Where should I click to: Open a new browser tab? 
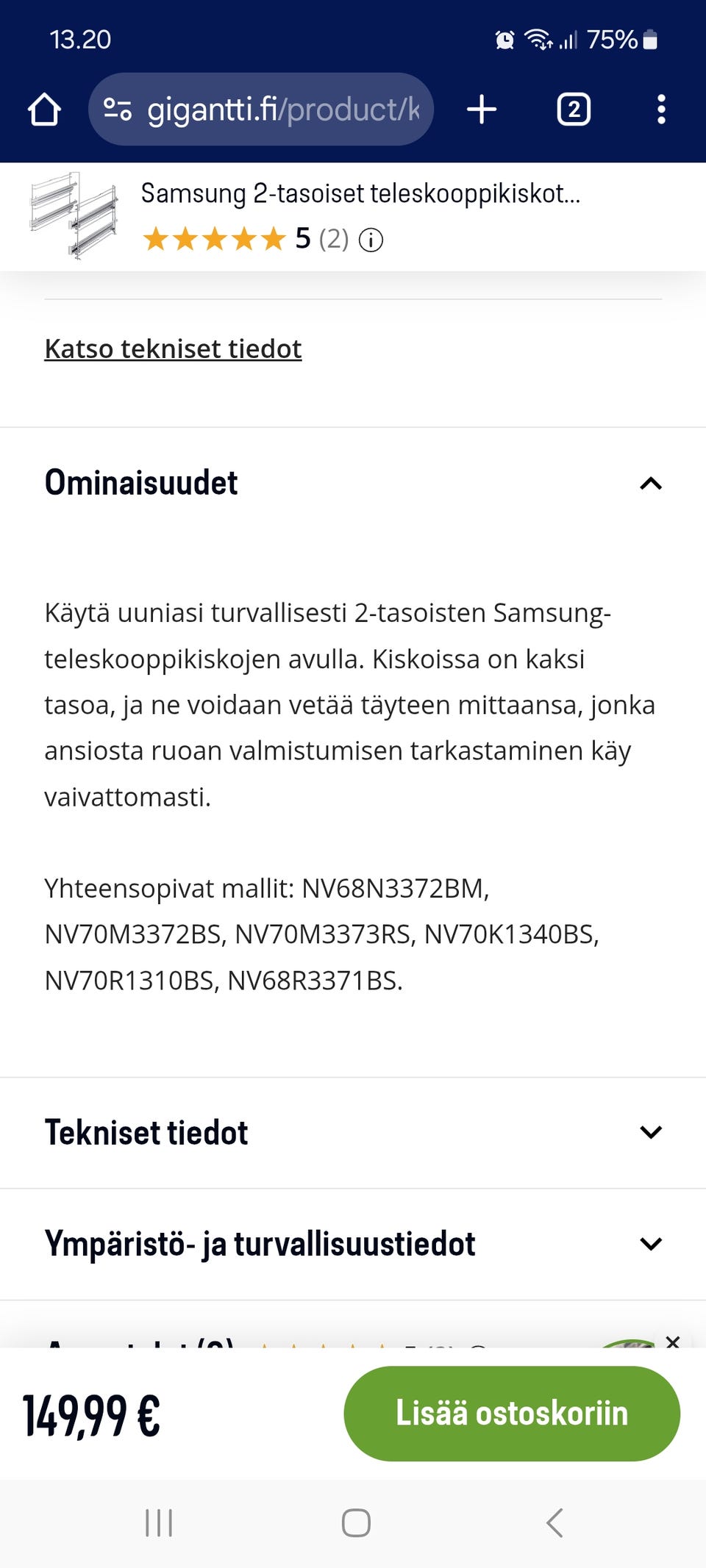[x=481, y=110]
